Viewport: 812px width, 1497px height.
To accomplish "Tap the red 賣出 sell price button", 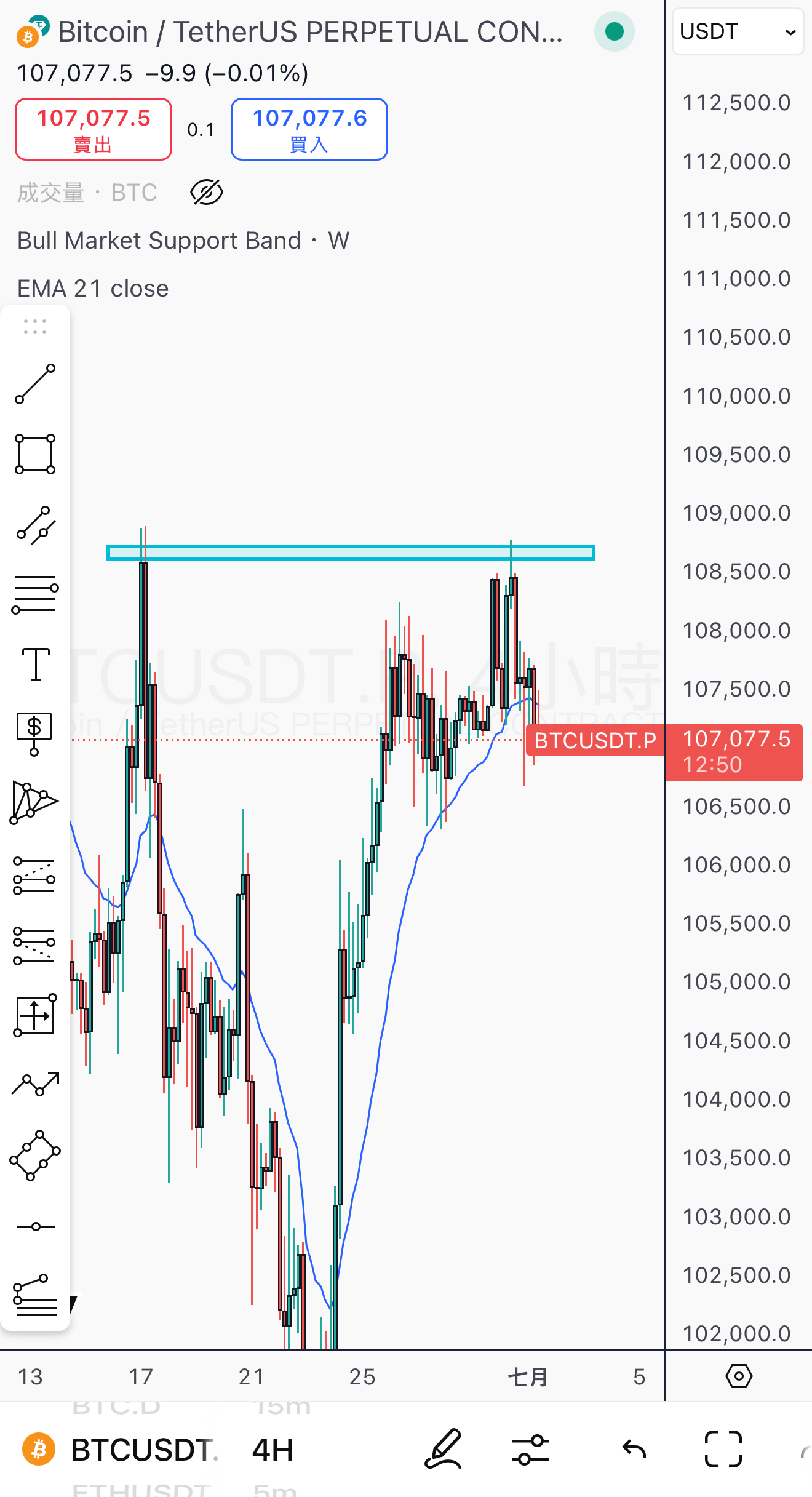I will coord(94,129).
